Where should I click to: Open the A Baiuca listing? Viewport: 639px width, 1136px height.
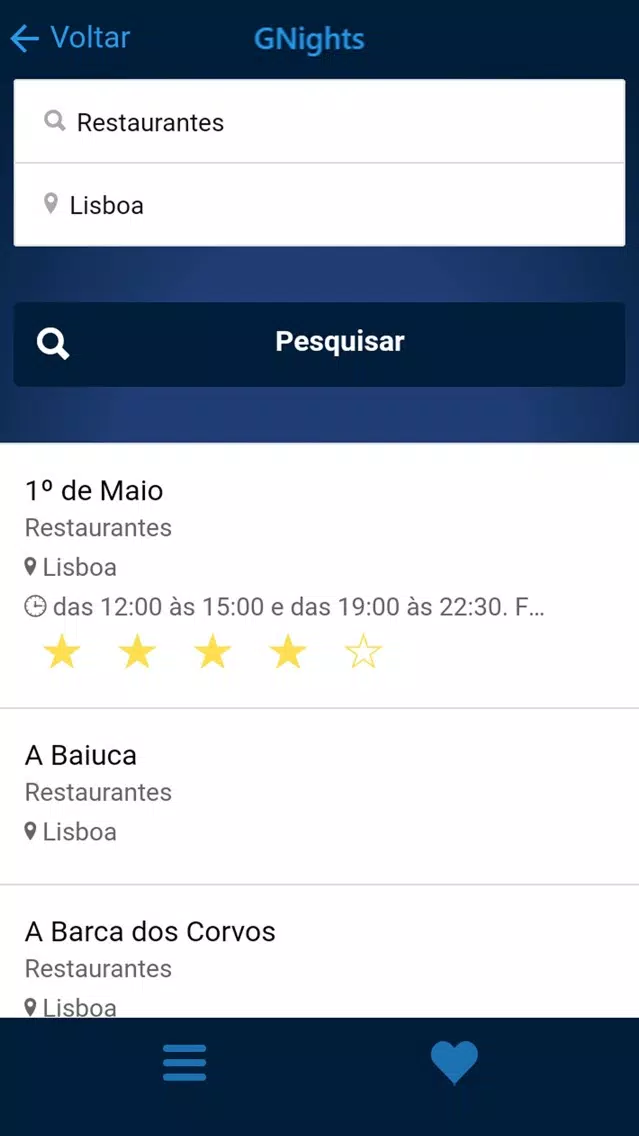[x=319, y=796]
